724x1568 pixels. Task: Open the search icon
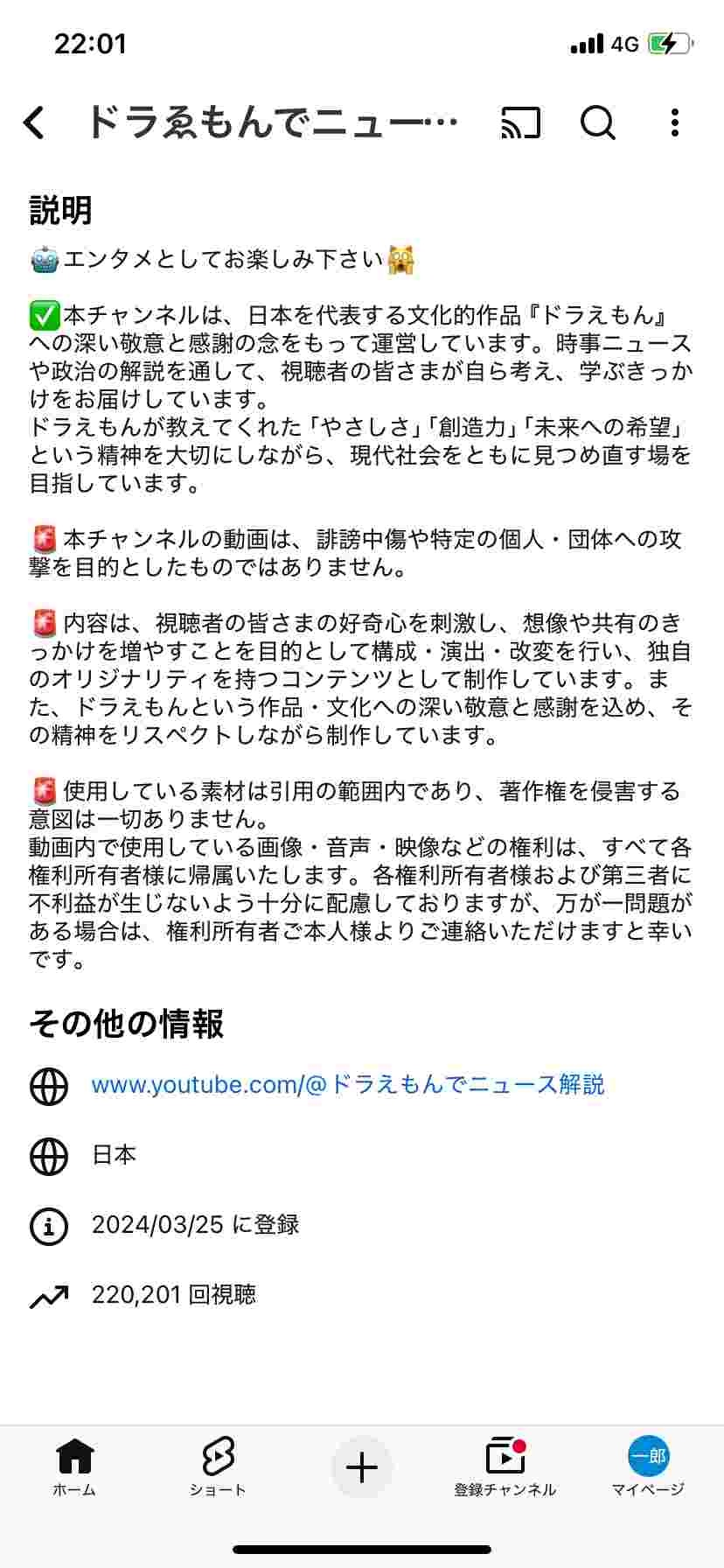click(598, 123)
